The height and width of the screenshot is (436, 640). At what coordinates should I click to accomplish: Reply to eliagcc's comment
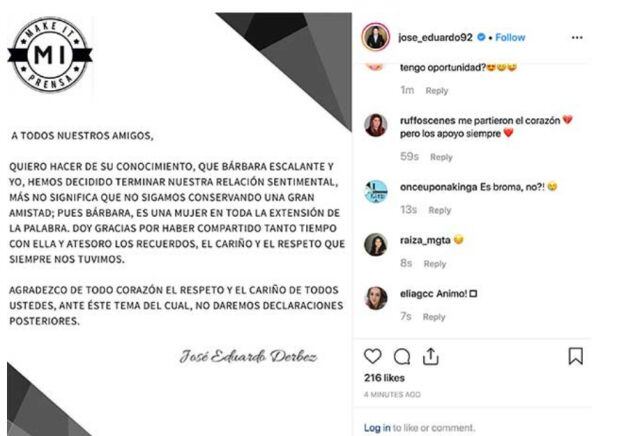click(x=434, y=316)
